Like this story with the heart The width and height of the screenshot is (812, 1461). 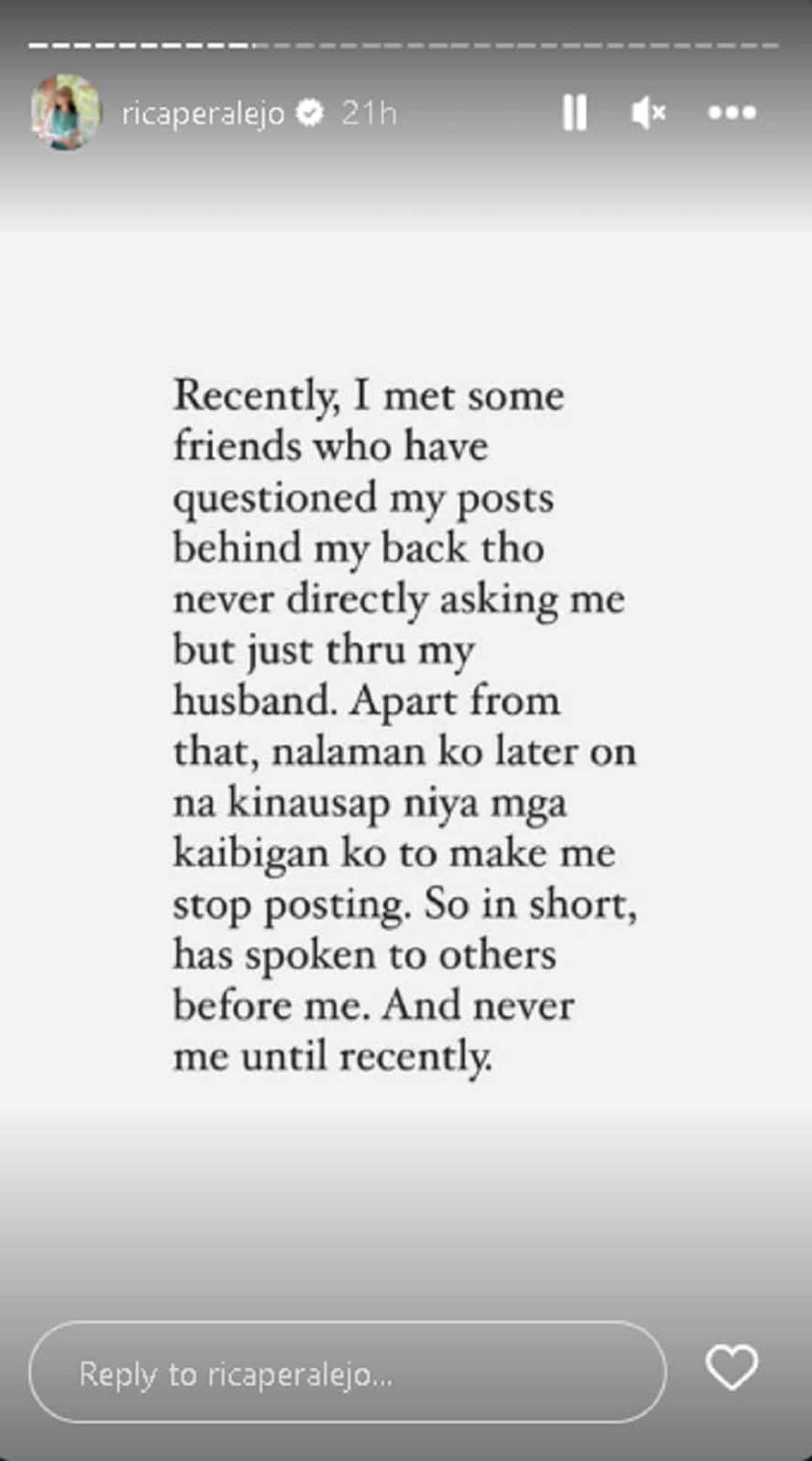tap(732, 1367)
